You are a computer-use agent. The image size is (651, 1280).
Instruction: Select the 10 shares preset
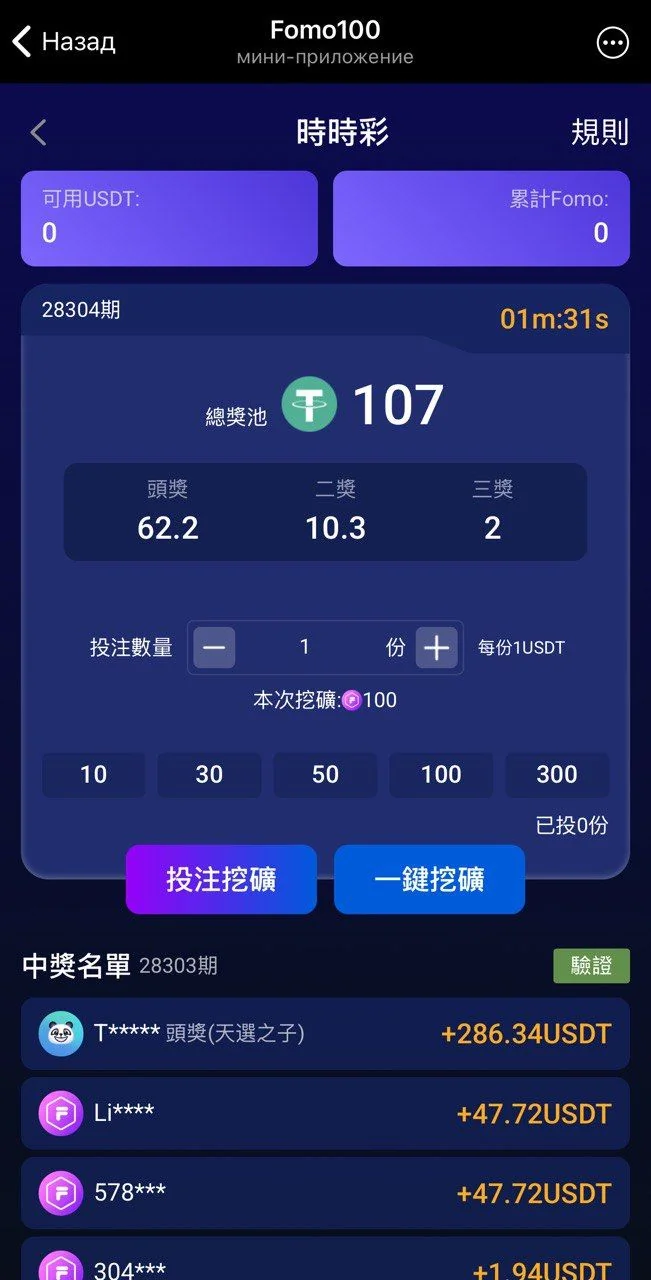click(93, 774)
